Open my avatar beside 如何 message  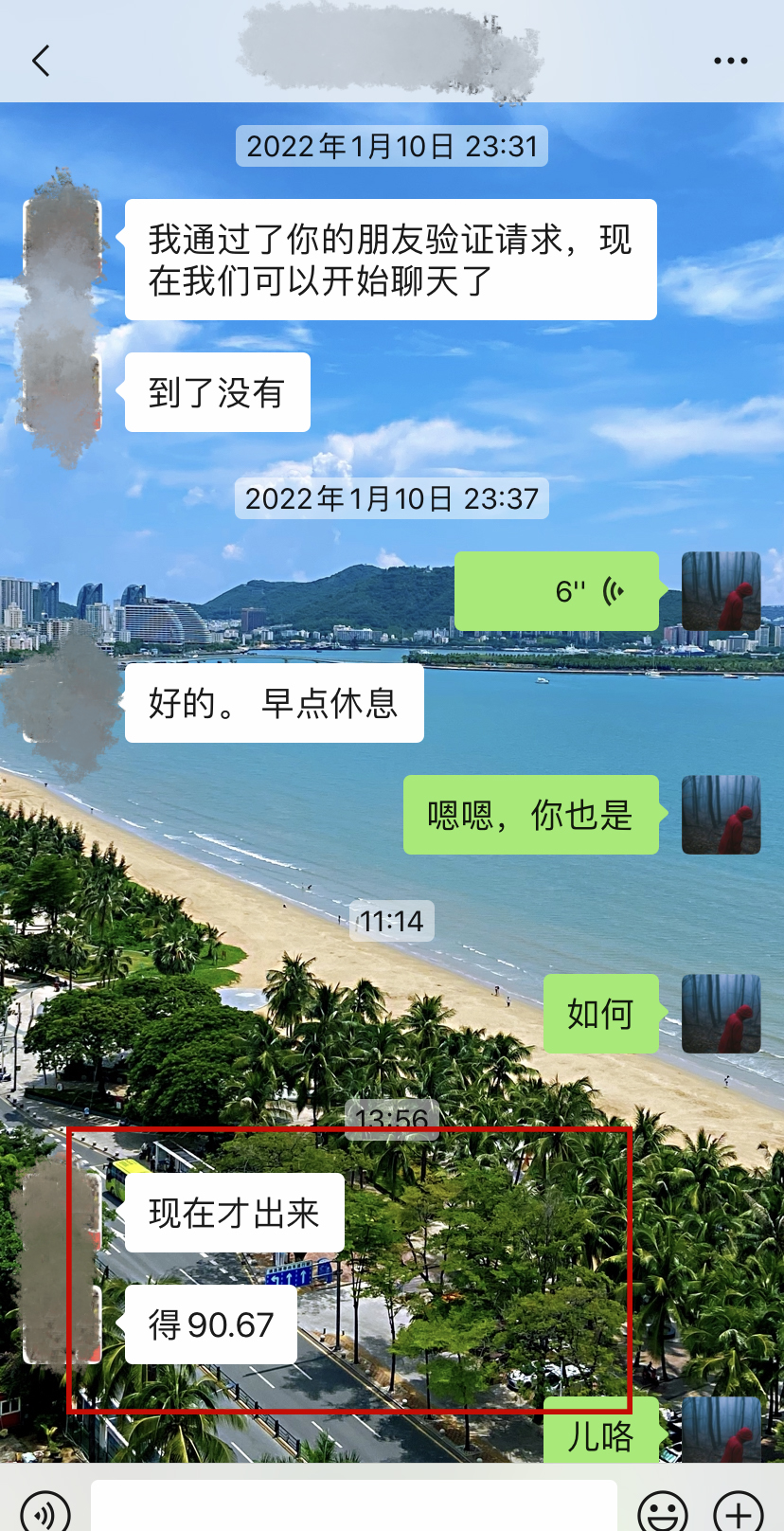tap(721, 1014)
